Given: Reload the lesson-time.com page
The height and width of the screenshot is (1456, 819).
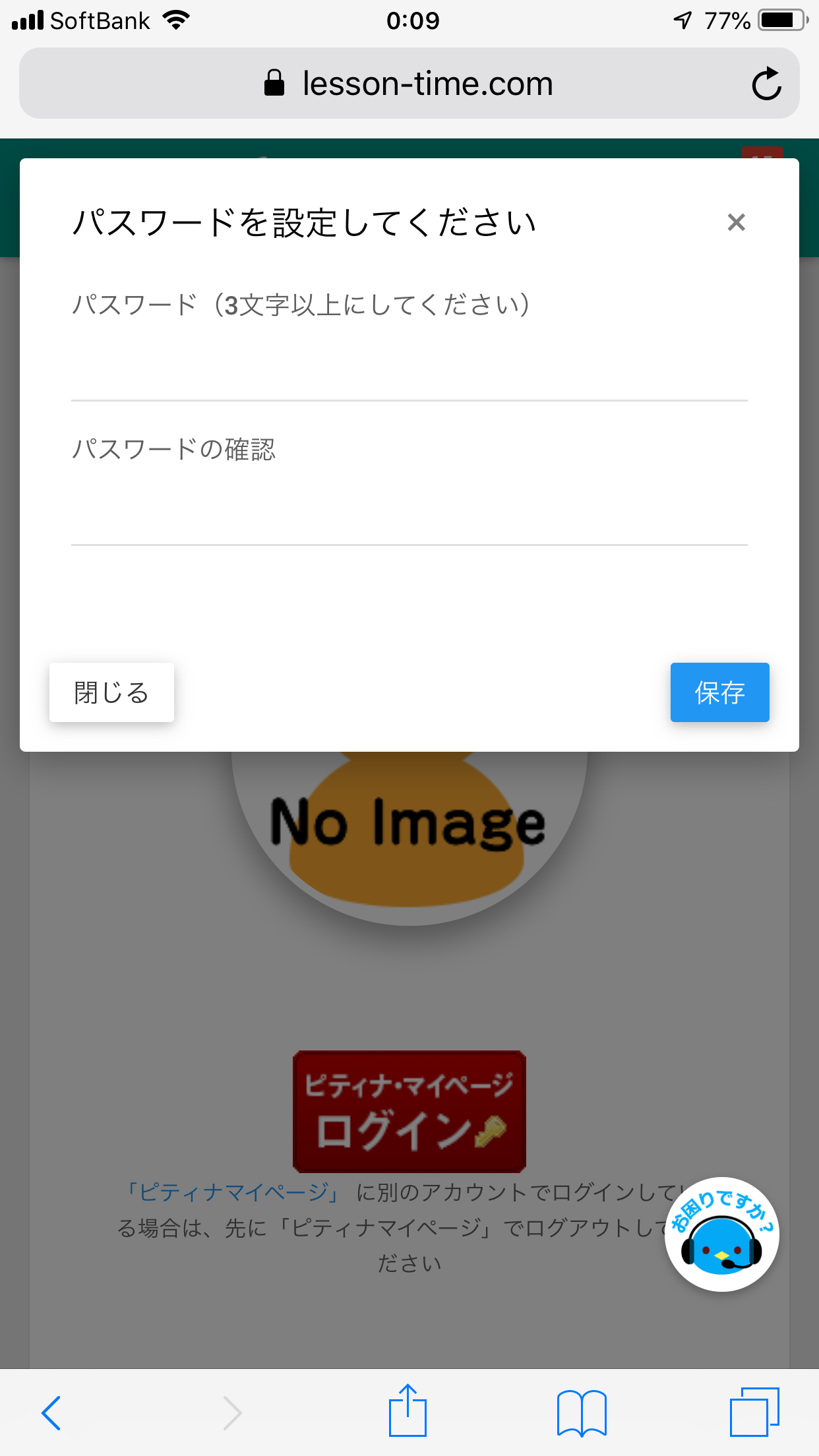Looking at the screenshot, I should pos(766,84).
